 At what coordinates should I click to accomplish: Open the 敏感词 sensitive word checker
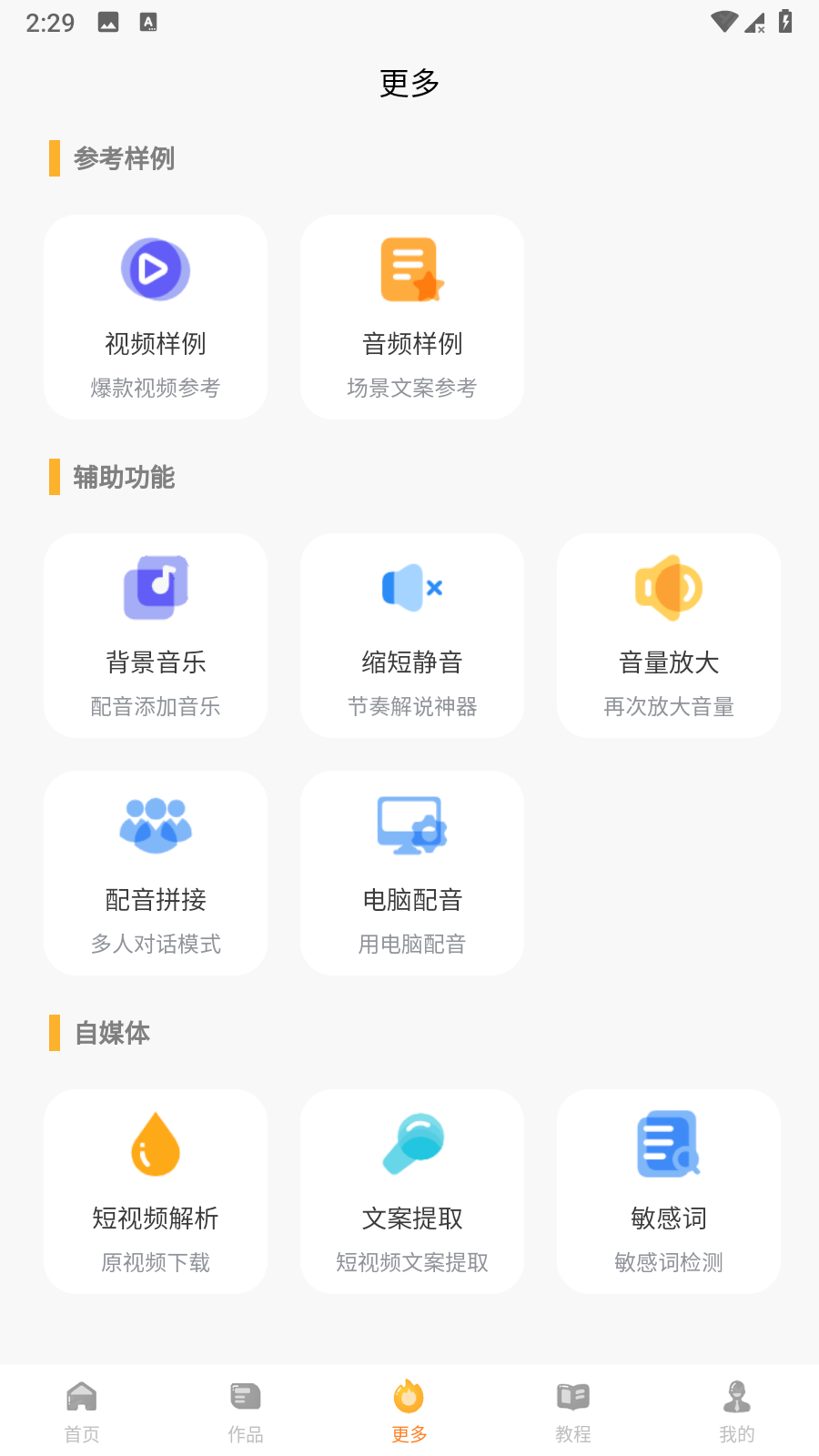click(x=668, y=1192)
